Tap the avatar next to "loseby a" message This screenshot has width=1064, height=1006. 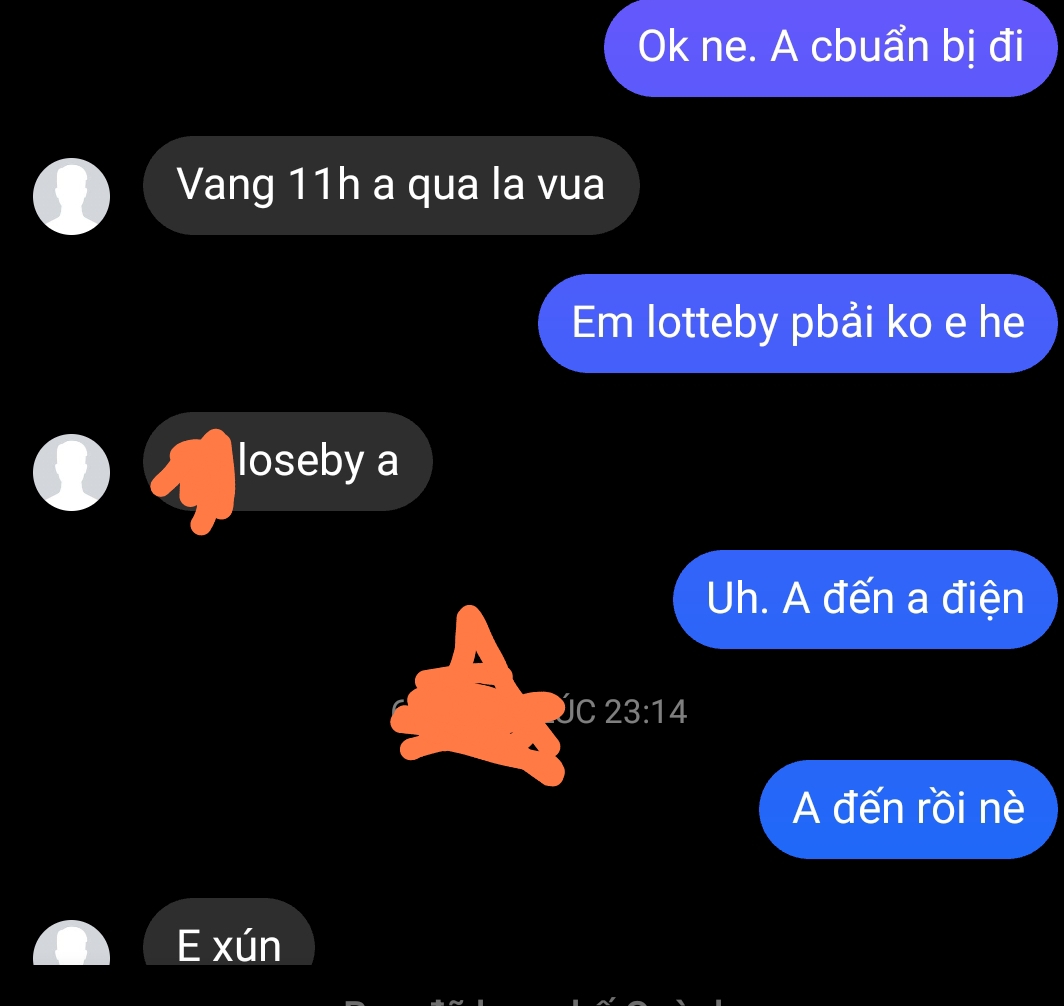pyautogui.click(x=71, y=472)
